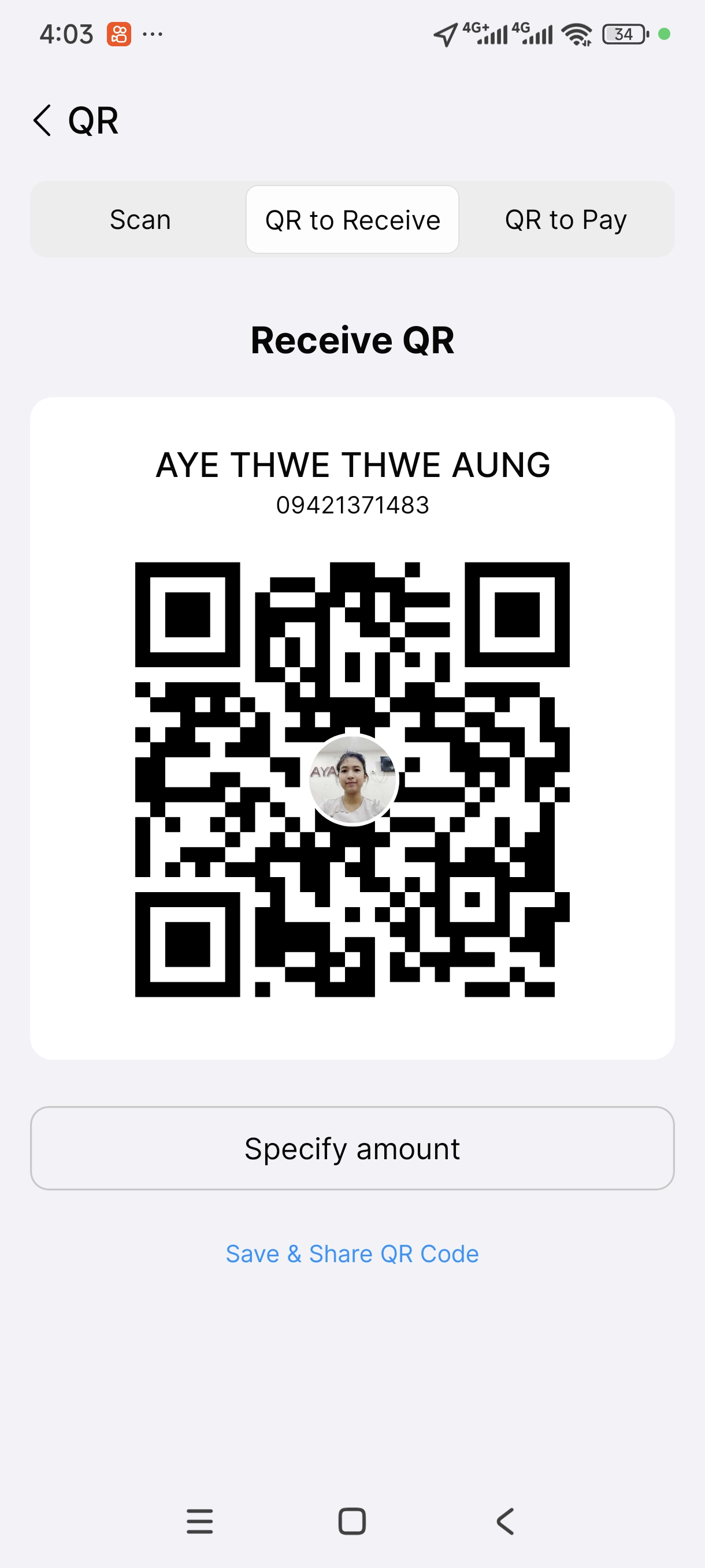705x1568 pixels.
Task: Switch to the Scan tab
Action: click(140, 220)
